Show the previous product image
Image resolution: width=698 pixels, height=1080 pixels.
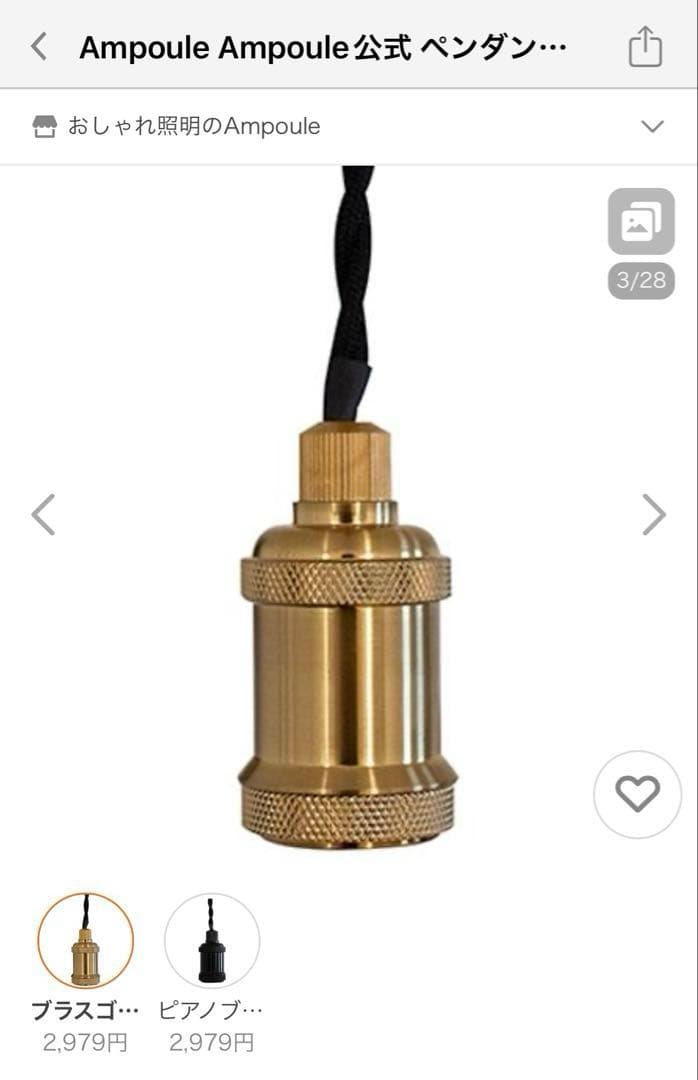pyautogui.click(x=43, y=515)
